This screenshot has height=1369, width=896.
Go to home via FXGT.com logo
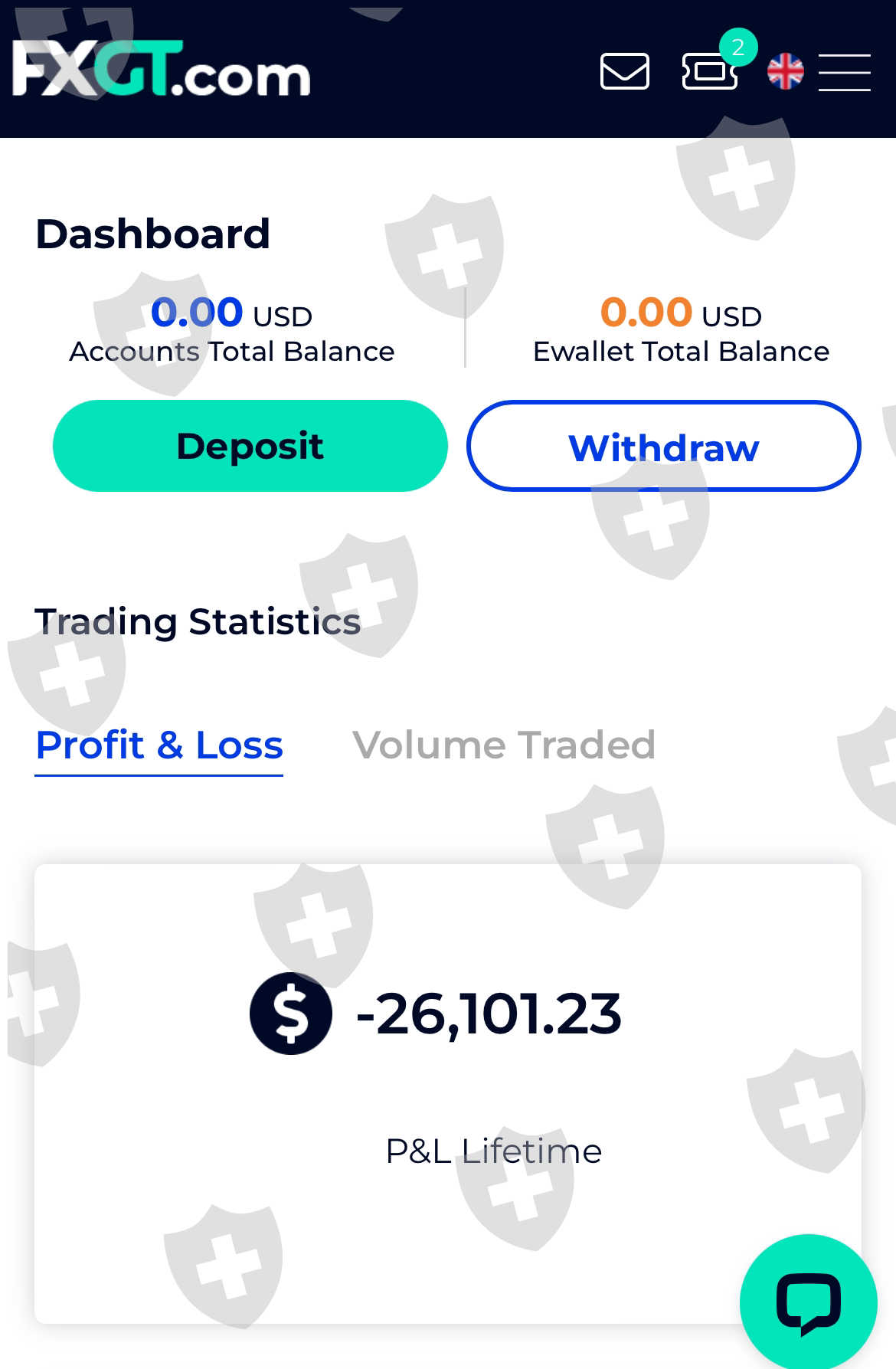[x=161, y=69]
